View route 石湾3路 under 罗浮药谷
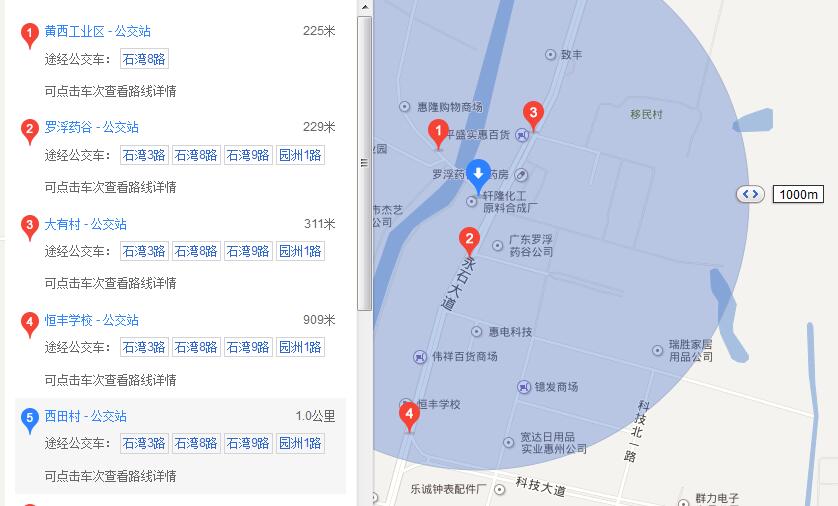The width and height of the screenshot is (838, 506). point(144,155)
